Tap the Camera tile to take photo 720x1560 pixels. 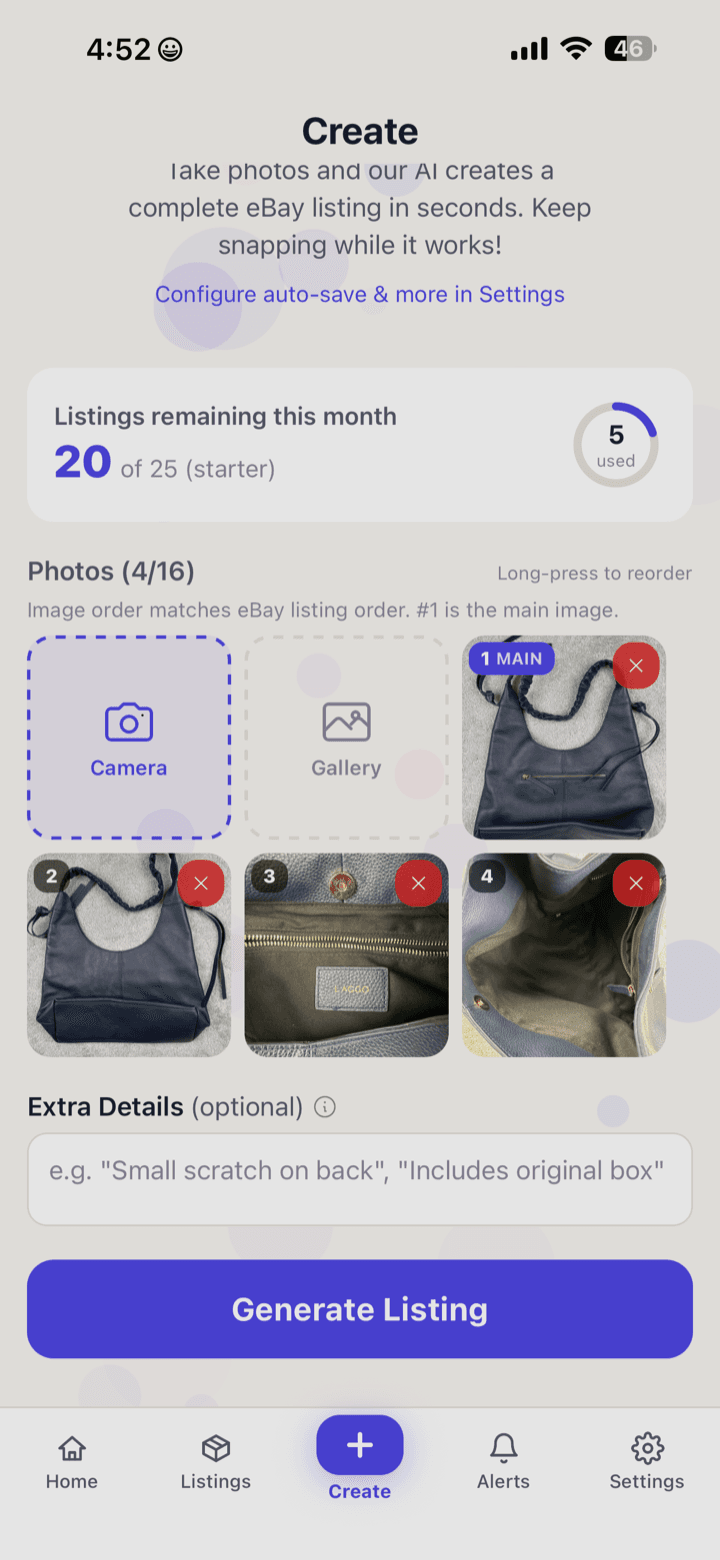click(x=129, y=737)
